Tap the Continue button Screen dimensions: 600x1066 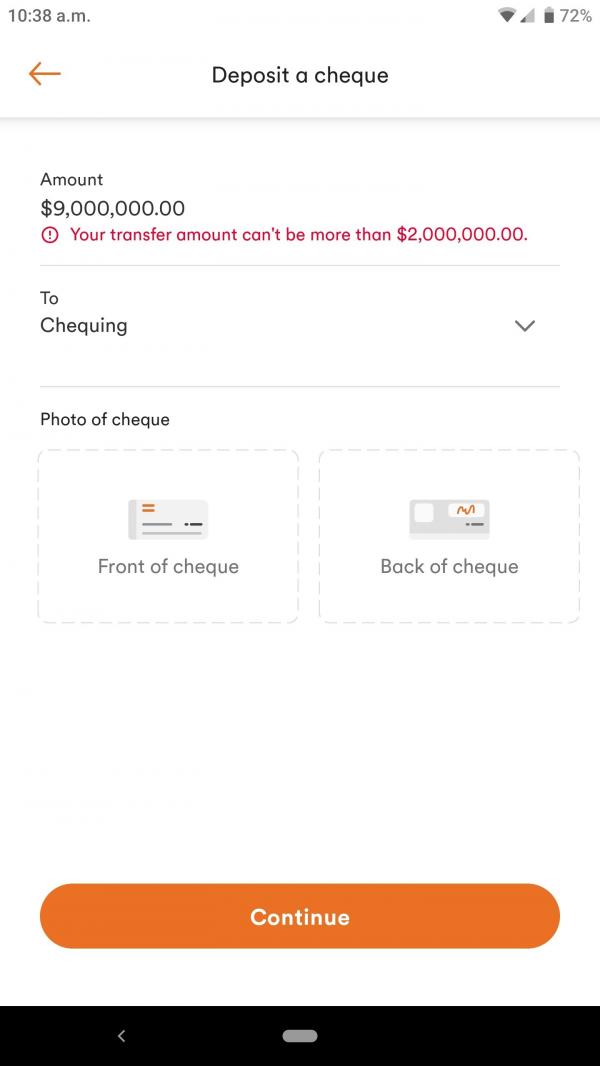[300, 916]
